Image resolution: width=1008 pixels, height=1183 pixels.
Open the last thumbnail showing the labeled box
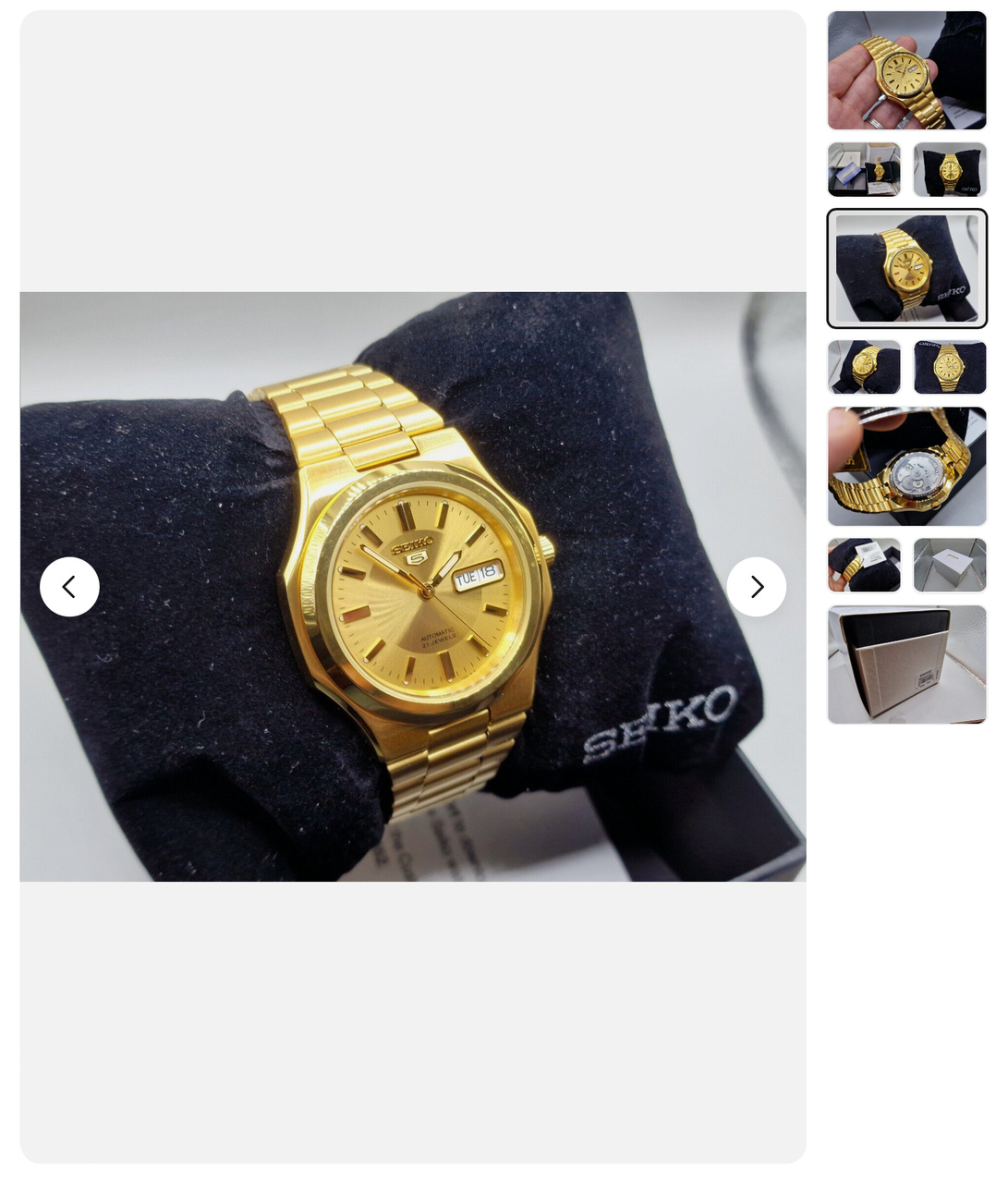pos(906,665)
